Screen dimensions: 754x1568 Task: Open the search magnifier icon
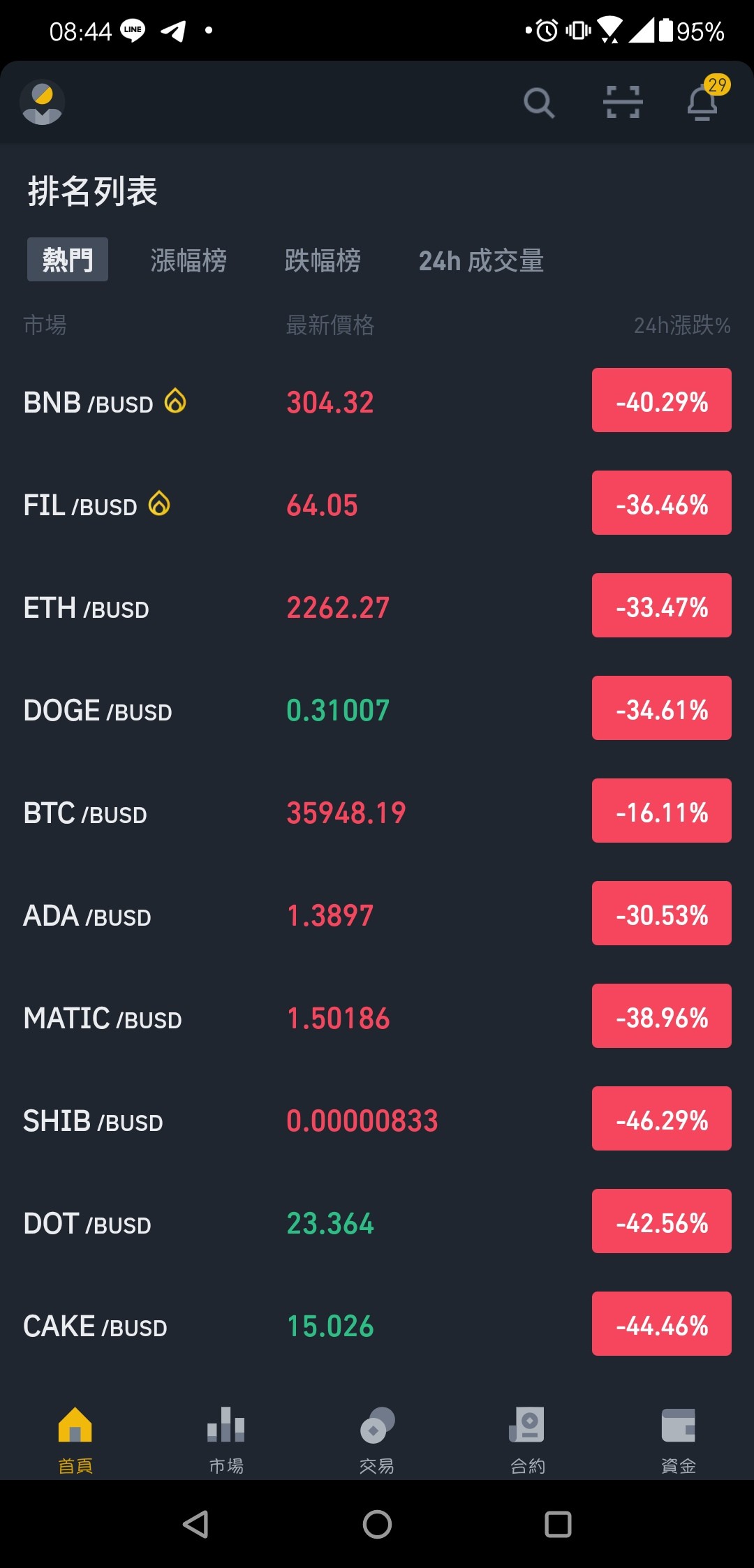(x=539, y=103)
